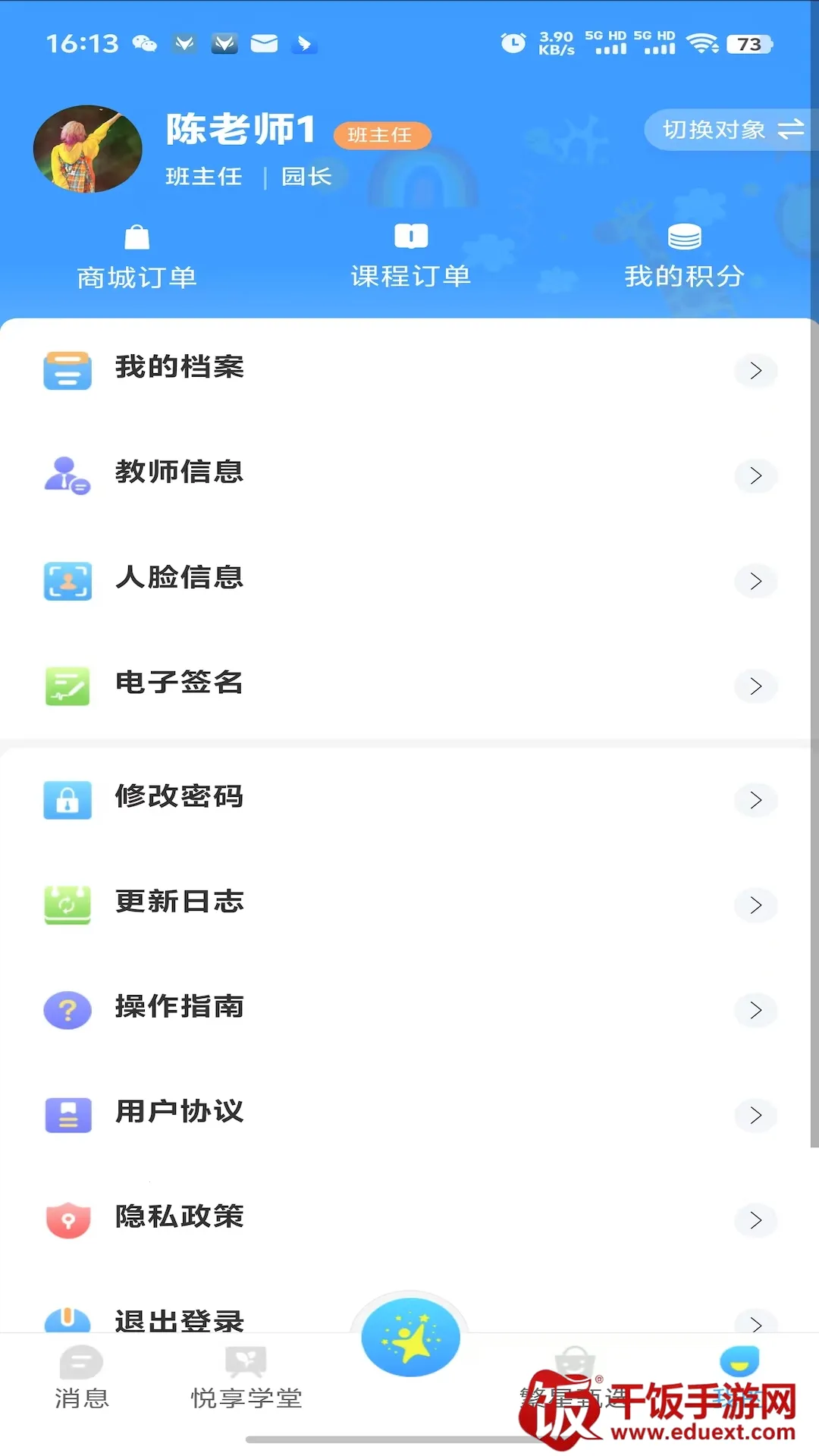Go to 修改密码 change password
Image resolution: width=819 pixels, height=1456 pixels.
409,799
